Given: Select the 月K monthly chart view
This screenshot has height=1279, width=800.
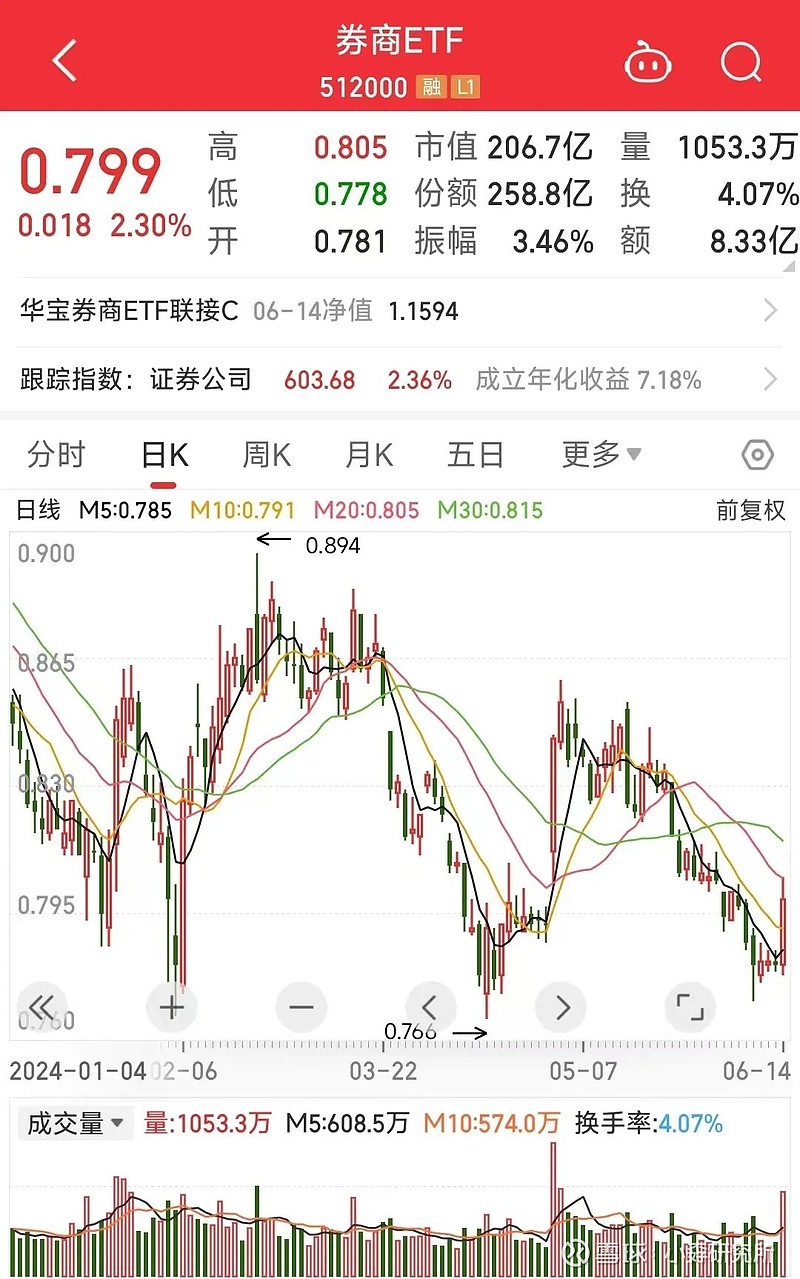Looking at the screenshot, I should (368, 454).
